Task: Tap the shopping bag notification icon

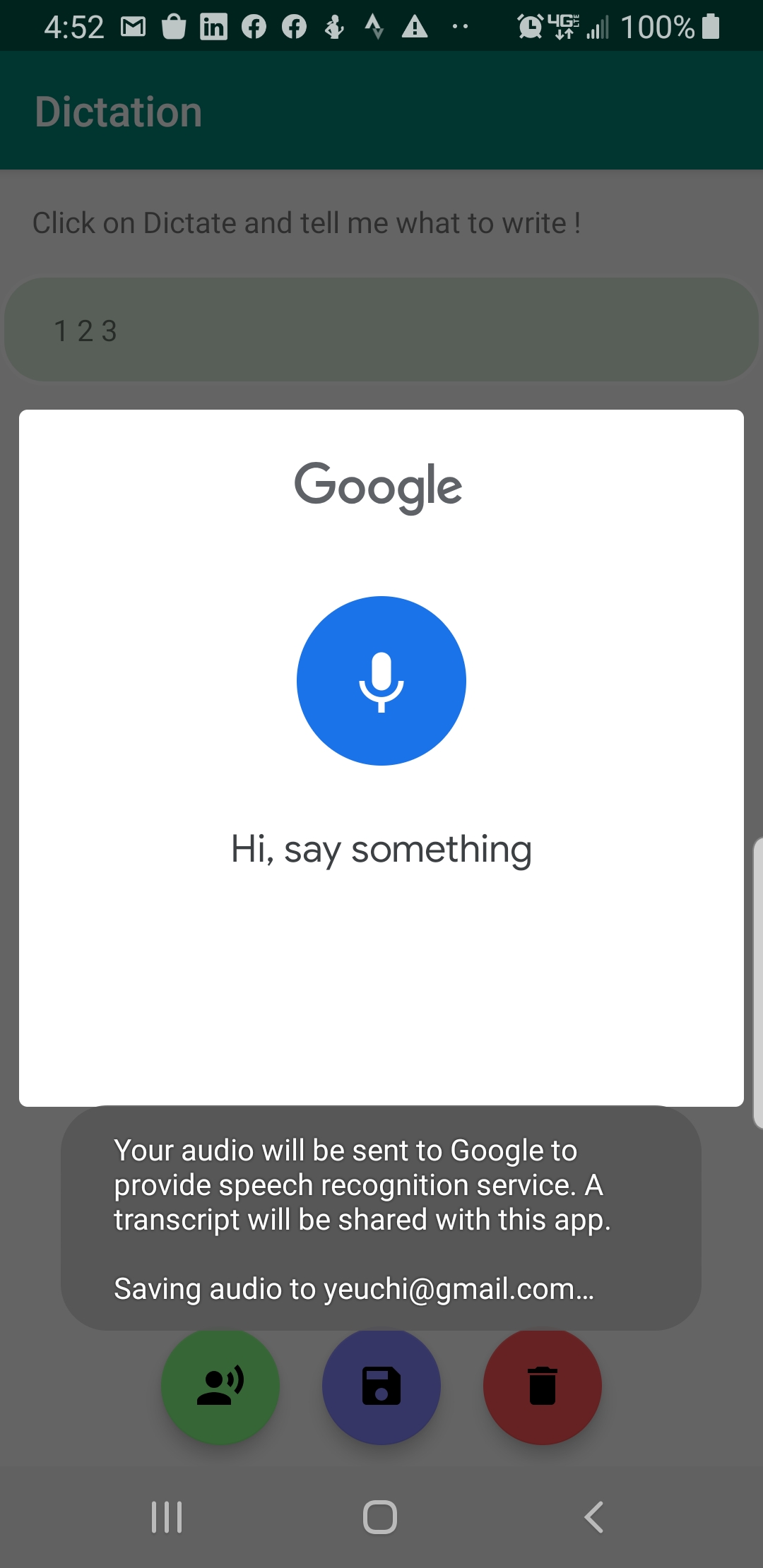Action: tap(173, 25)
